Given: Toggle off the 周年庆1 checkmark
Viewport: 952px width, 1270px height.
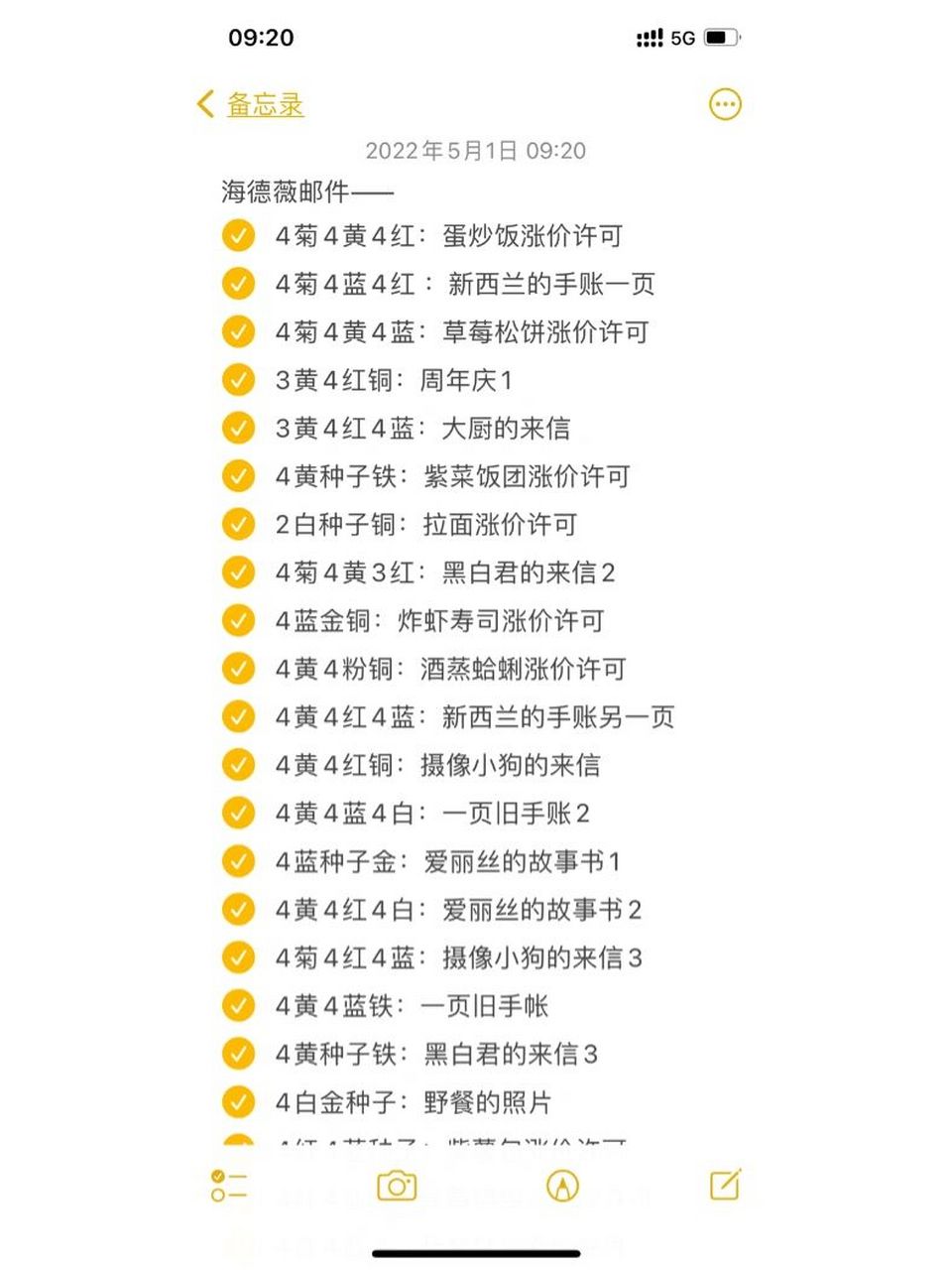Looking at the screenshot, I should (x=238, y=380).
